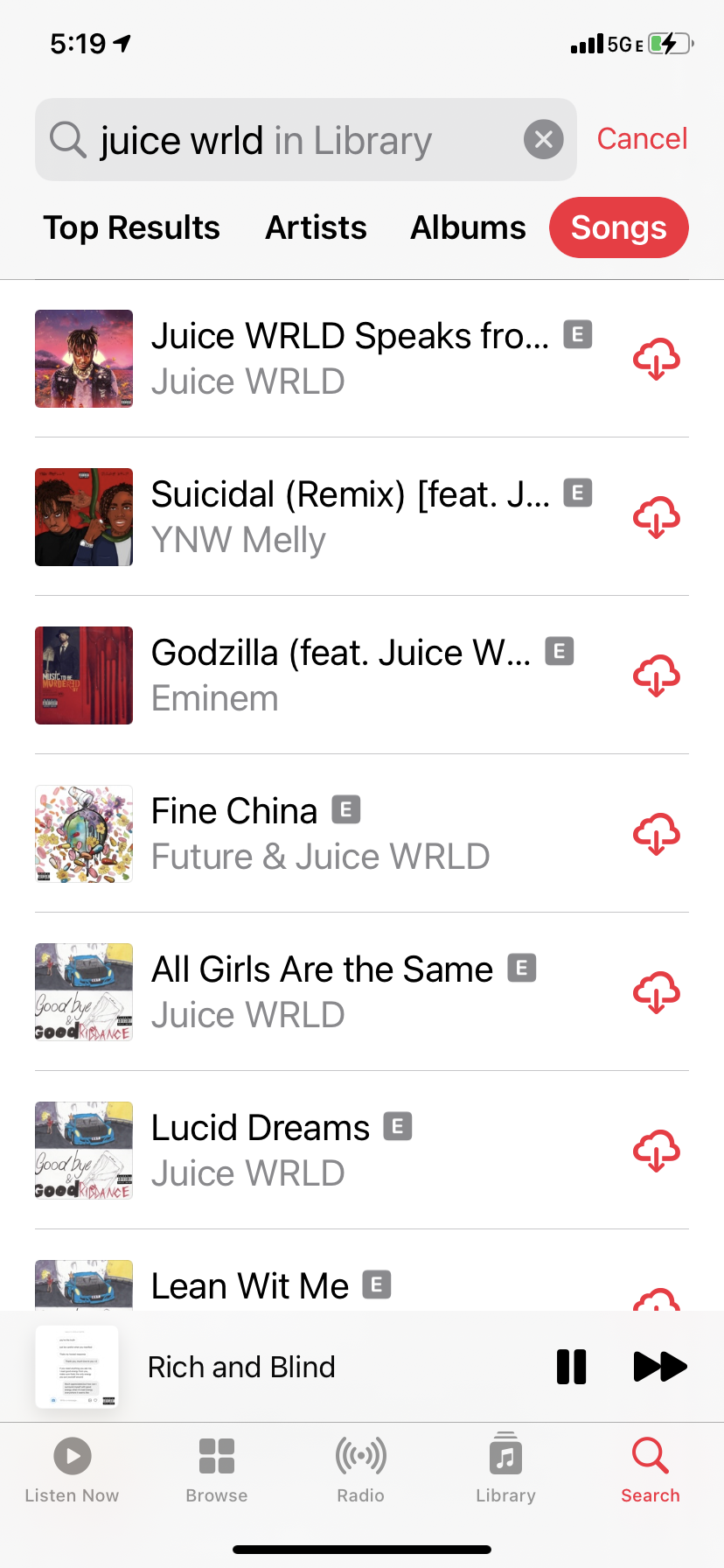Go to the Browse section
724x1568 pixels.
click(216, 1470)
